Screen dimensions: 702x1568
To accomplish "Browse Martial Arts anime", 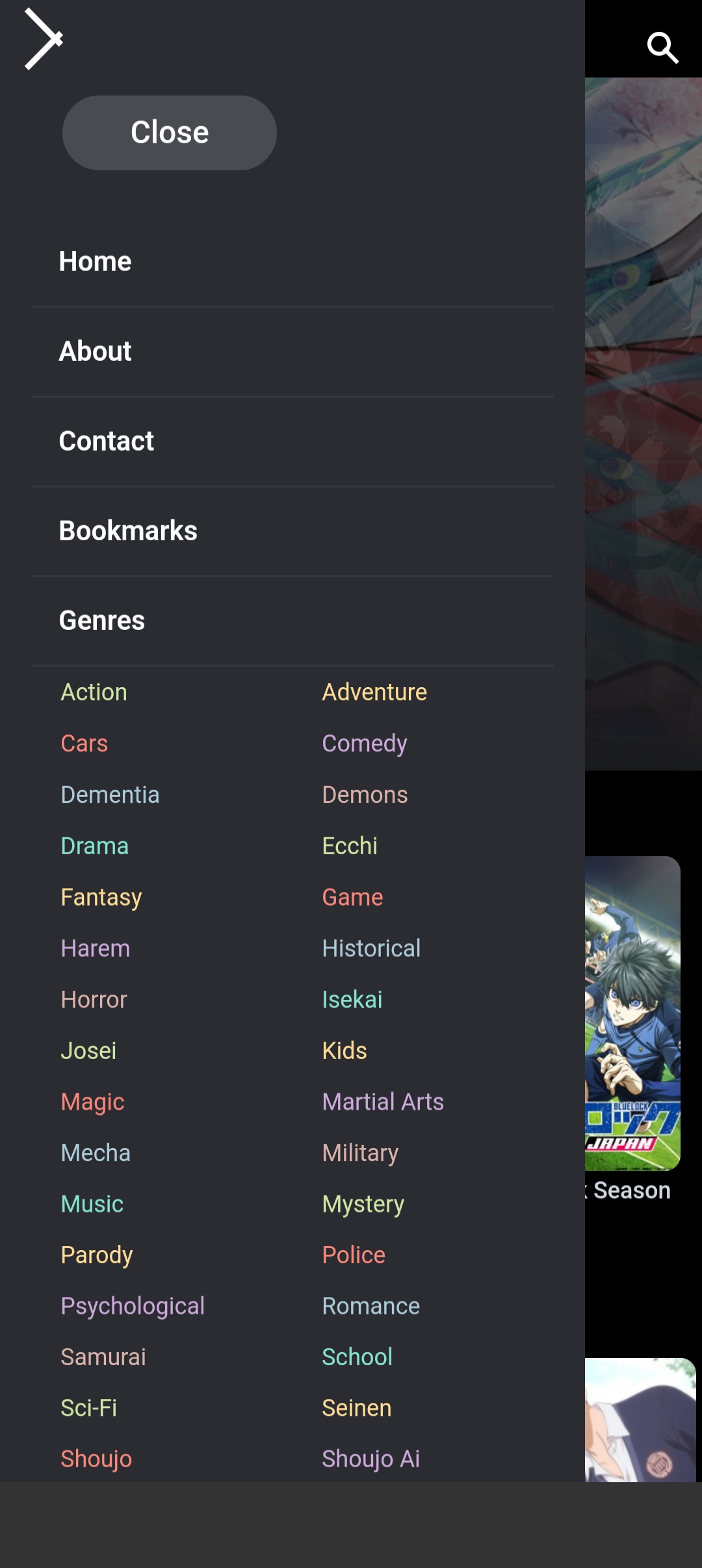I will [x=383, y=1102].
